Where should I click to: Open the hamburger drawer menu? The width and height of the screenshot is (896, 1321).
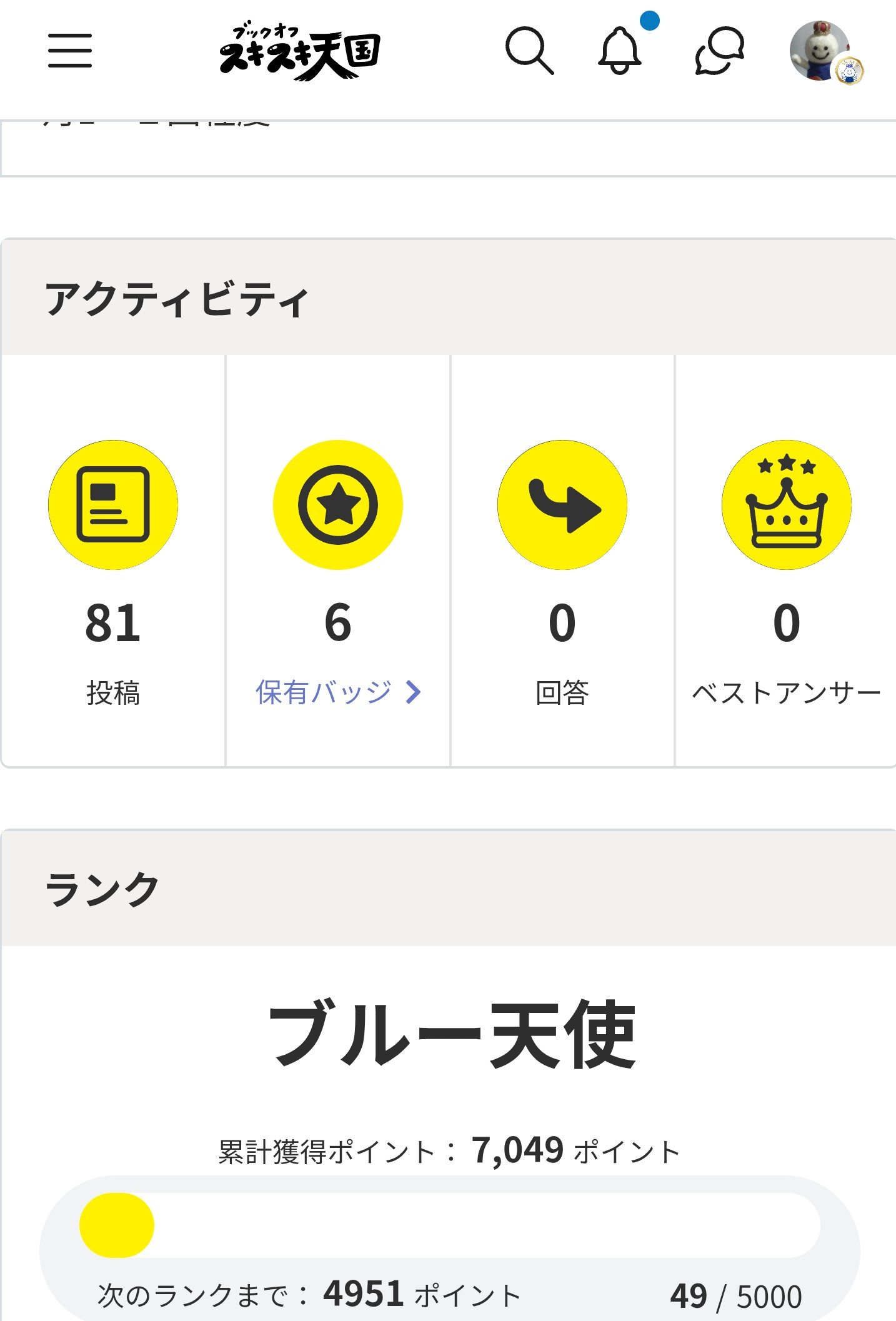point(70,51)
